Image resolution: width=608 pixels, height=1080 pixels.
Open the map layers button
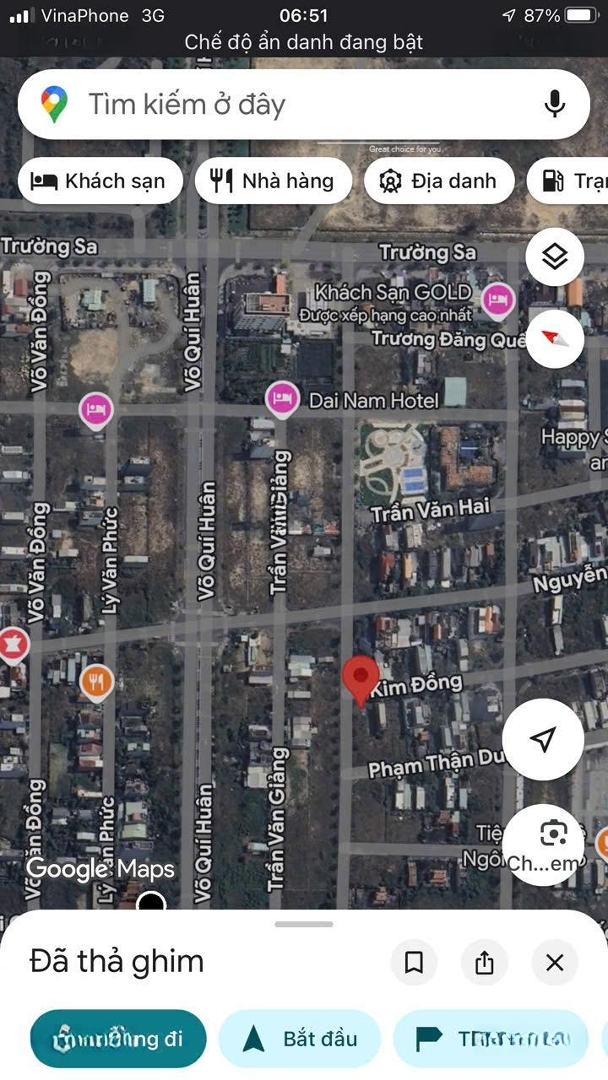coord(555,258)
